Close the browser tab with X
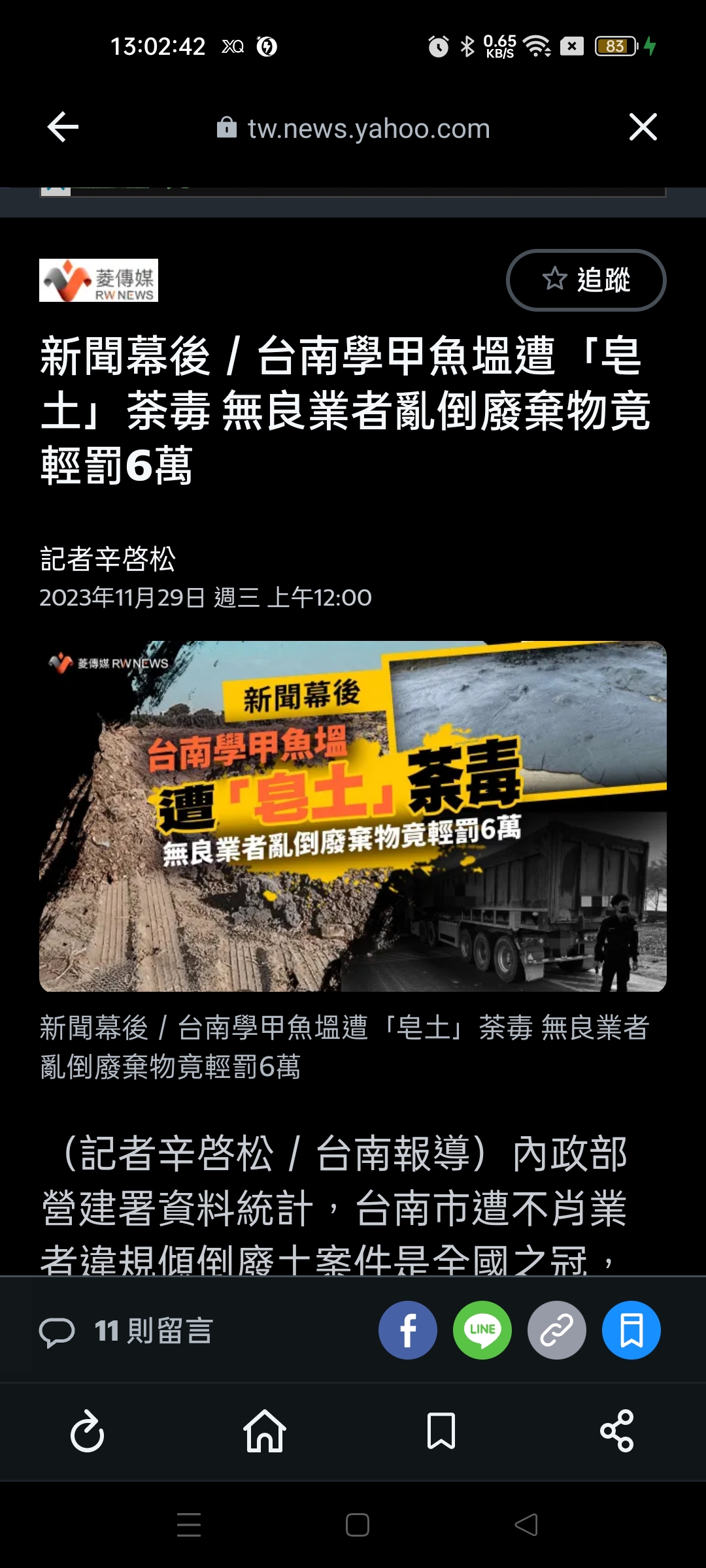 coord(643,127)
